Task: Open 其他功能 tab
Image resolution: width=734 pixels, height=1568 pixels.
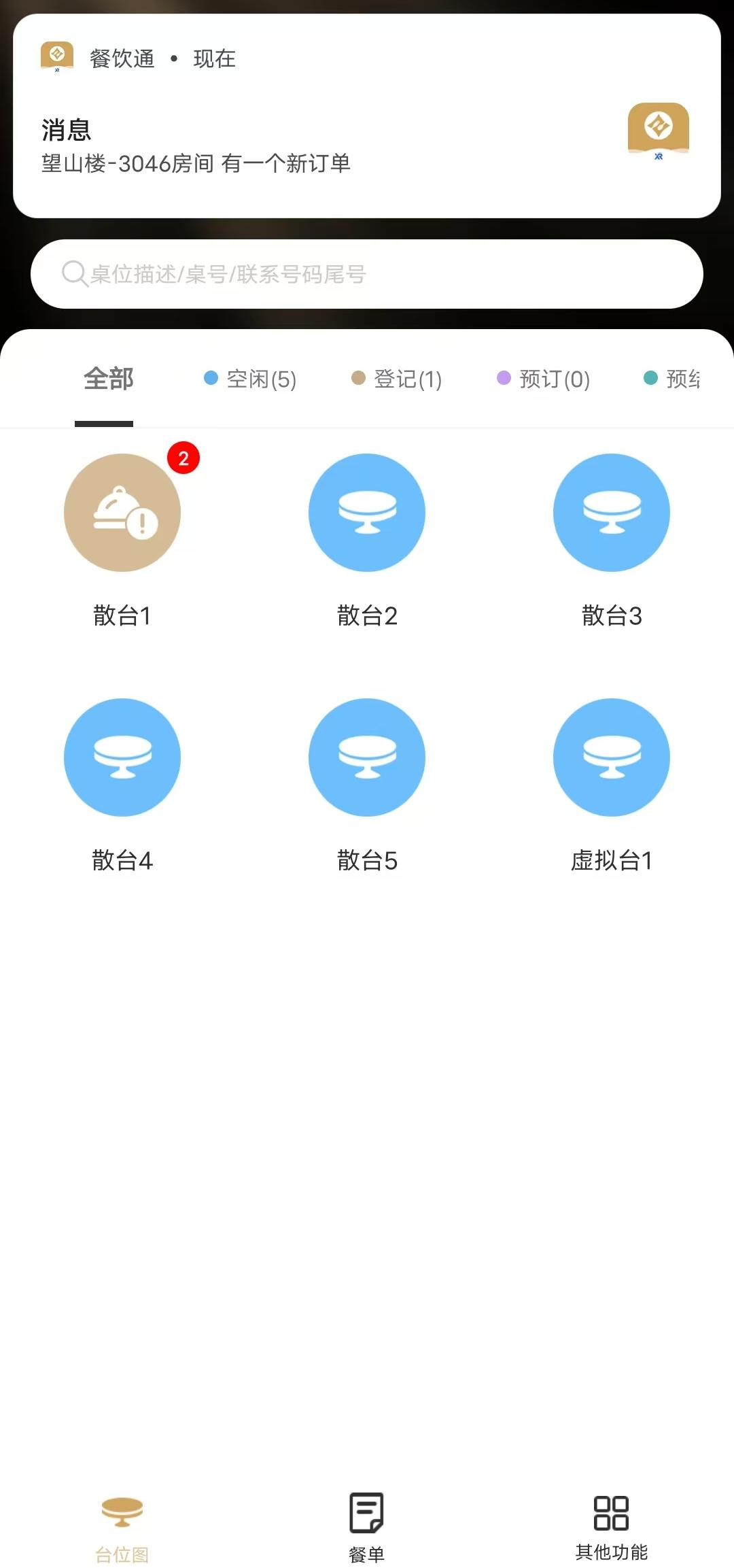Action: (x=612, y=1527)
